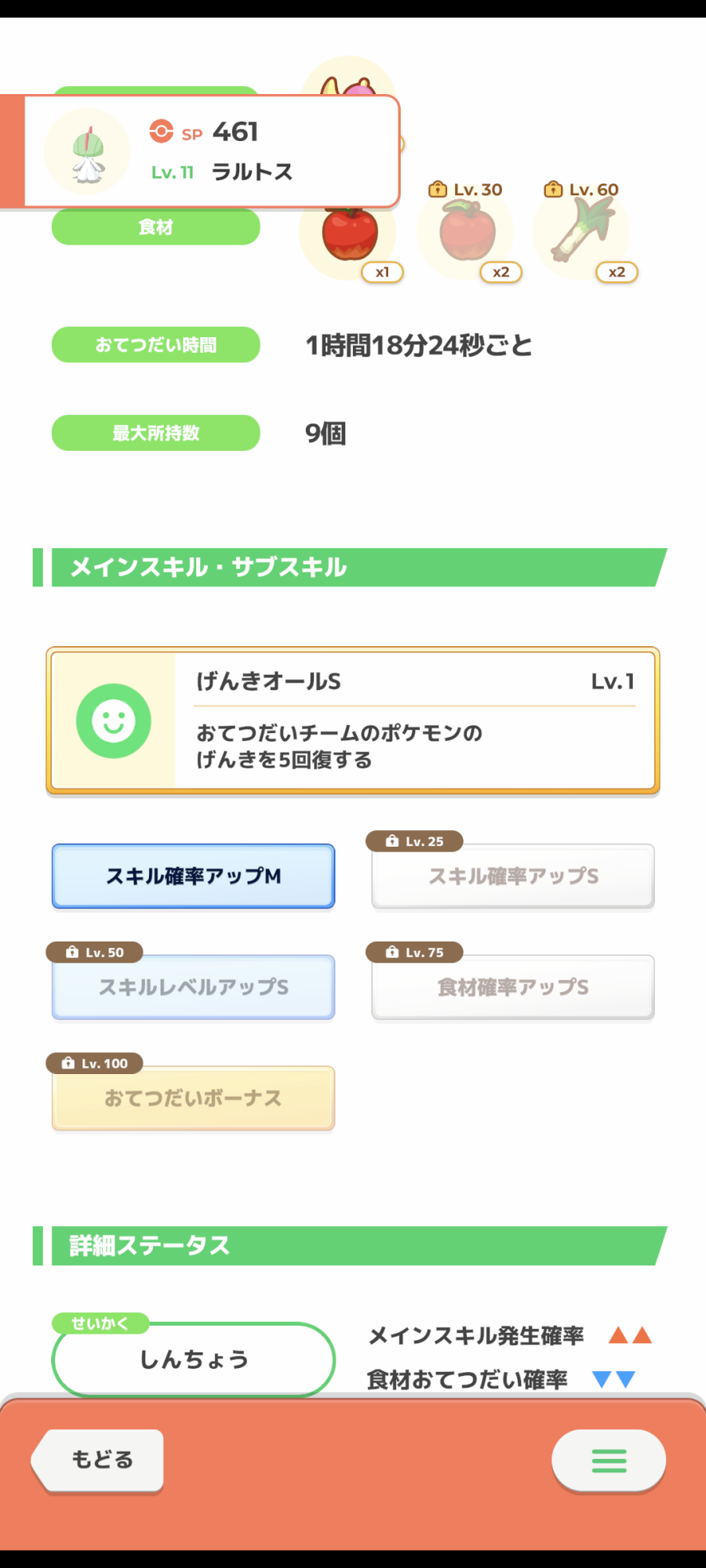The height and width of the screenshot is (1568, 706).
Task: View the locked スキル確率アップS sub skill
Action: (513, 876)
